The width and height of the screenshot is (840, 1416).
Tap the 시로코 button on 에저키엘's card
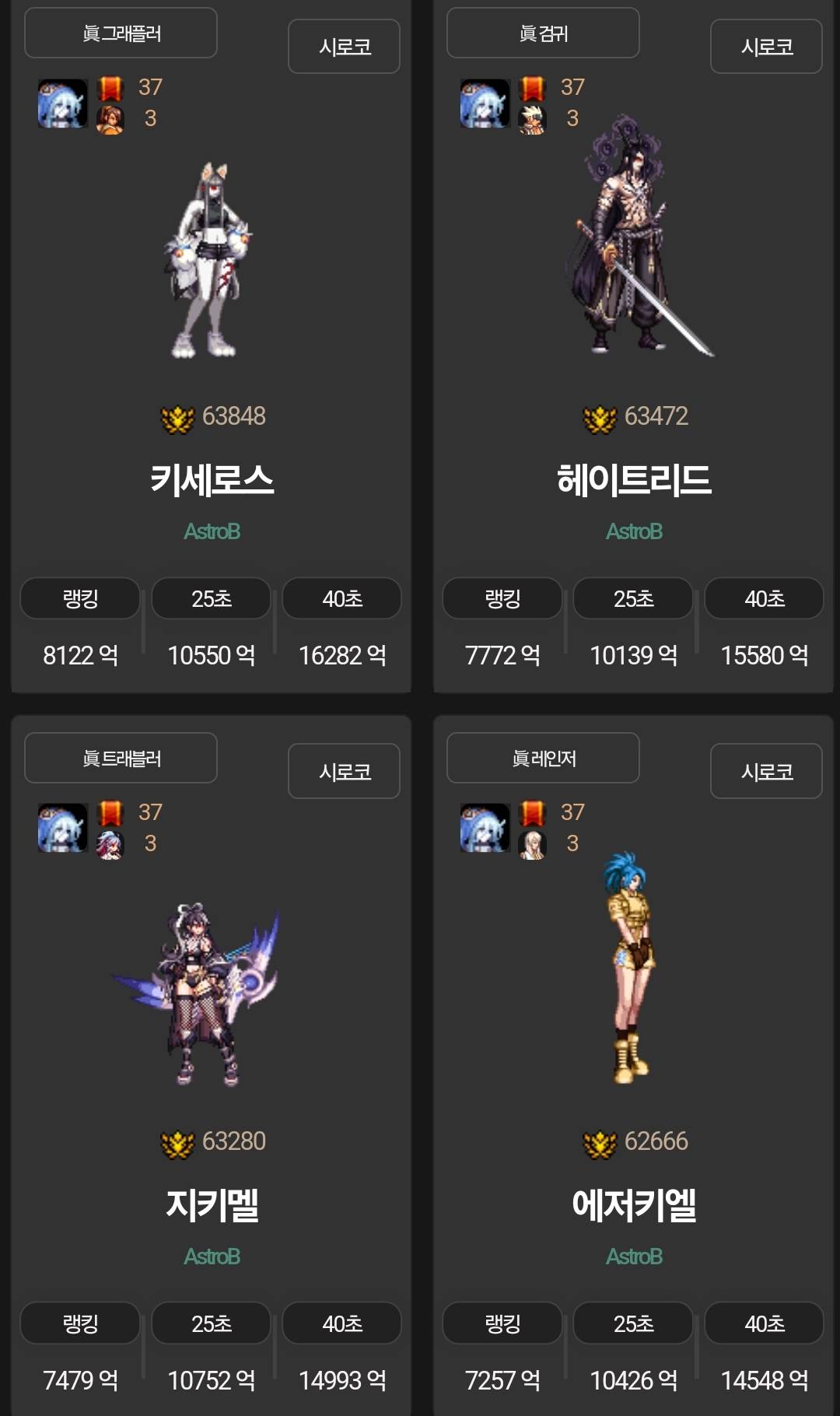(x=766, y=771)
